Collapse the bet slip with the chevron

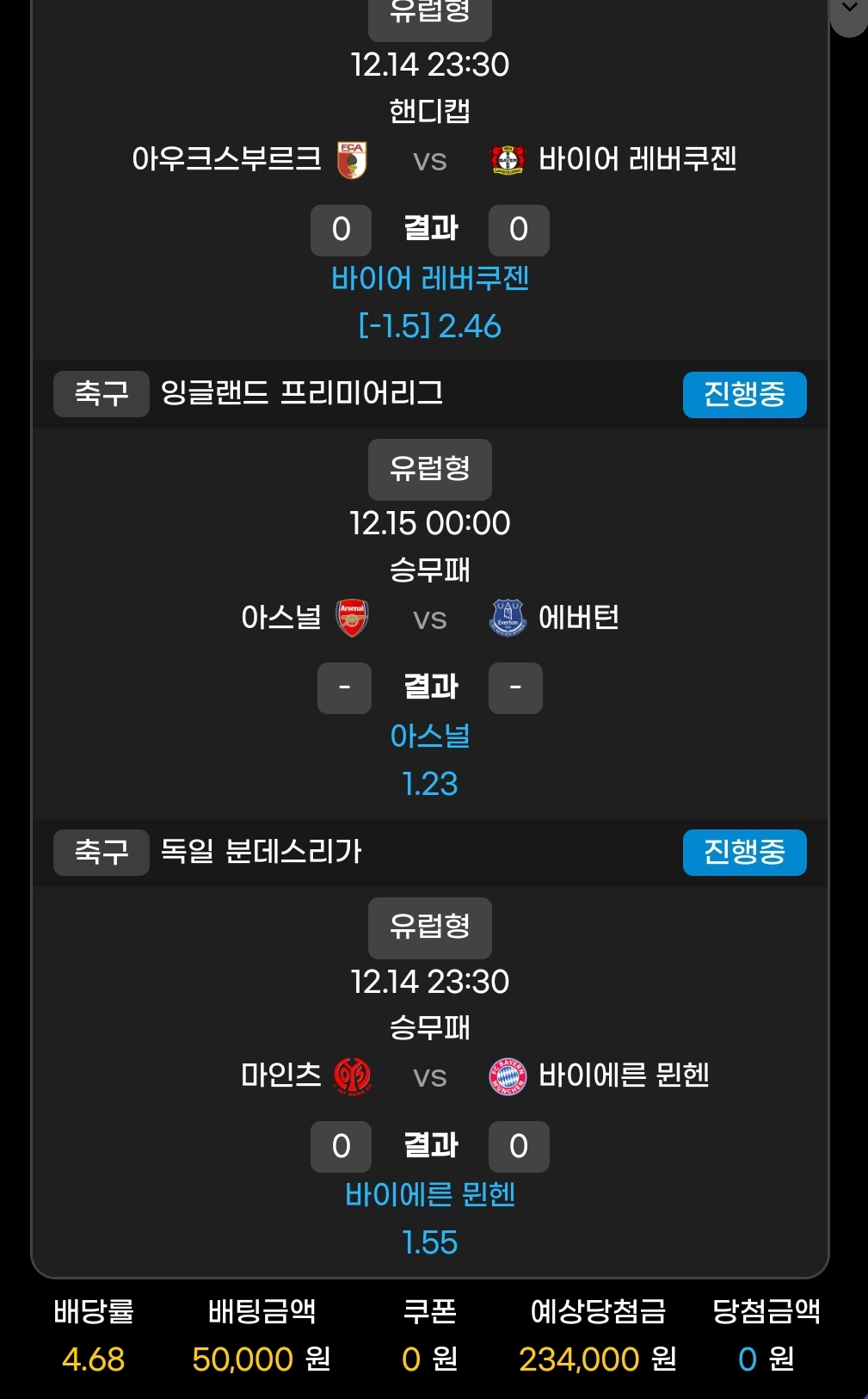point(849,9)
